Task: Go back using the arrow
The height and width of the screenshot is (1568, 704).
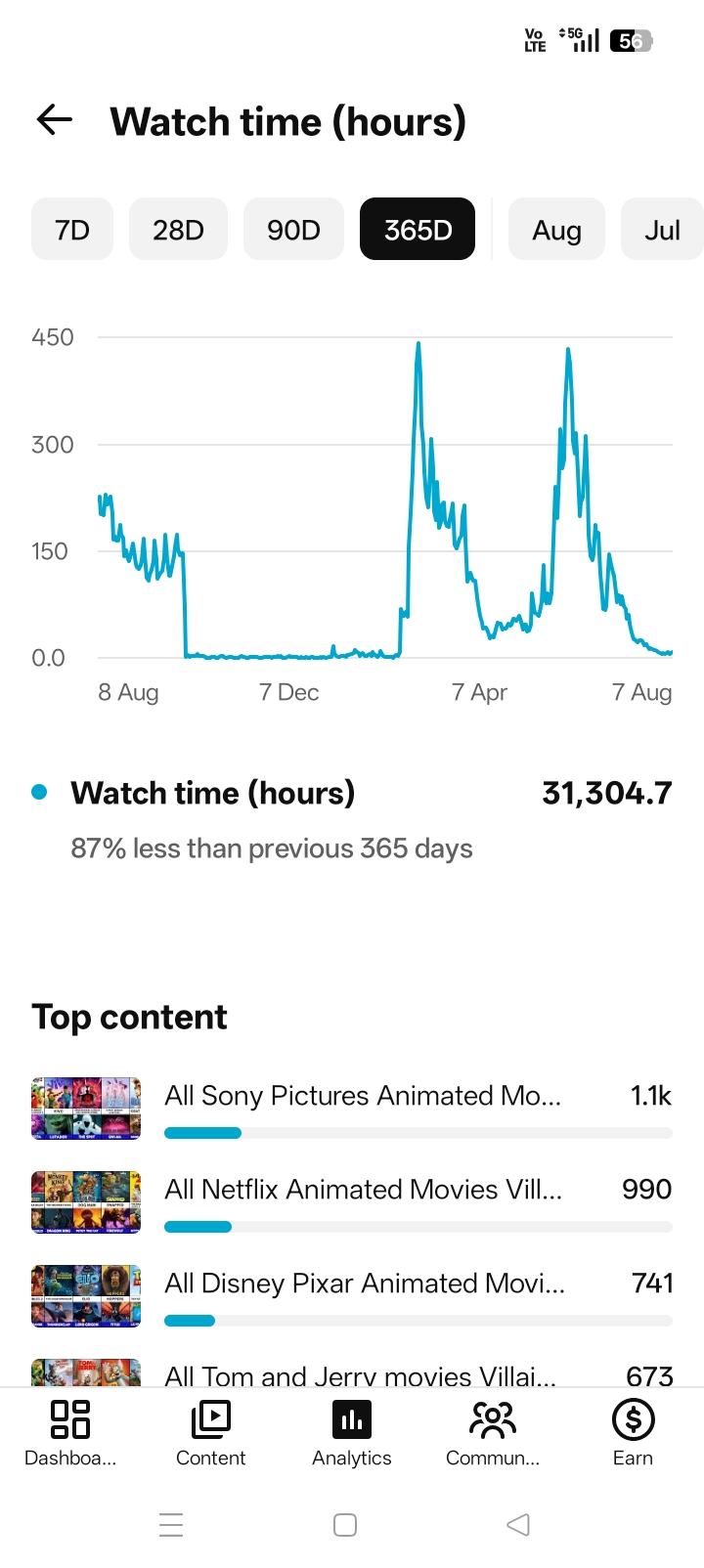Action: point(55,120)
